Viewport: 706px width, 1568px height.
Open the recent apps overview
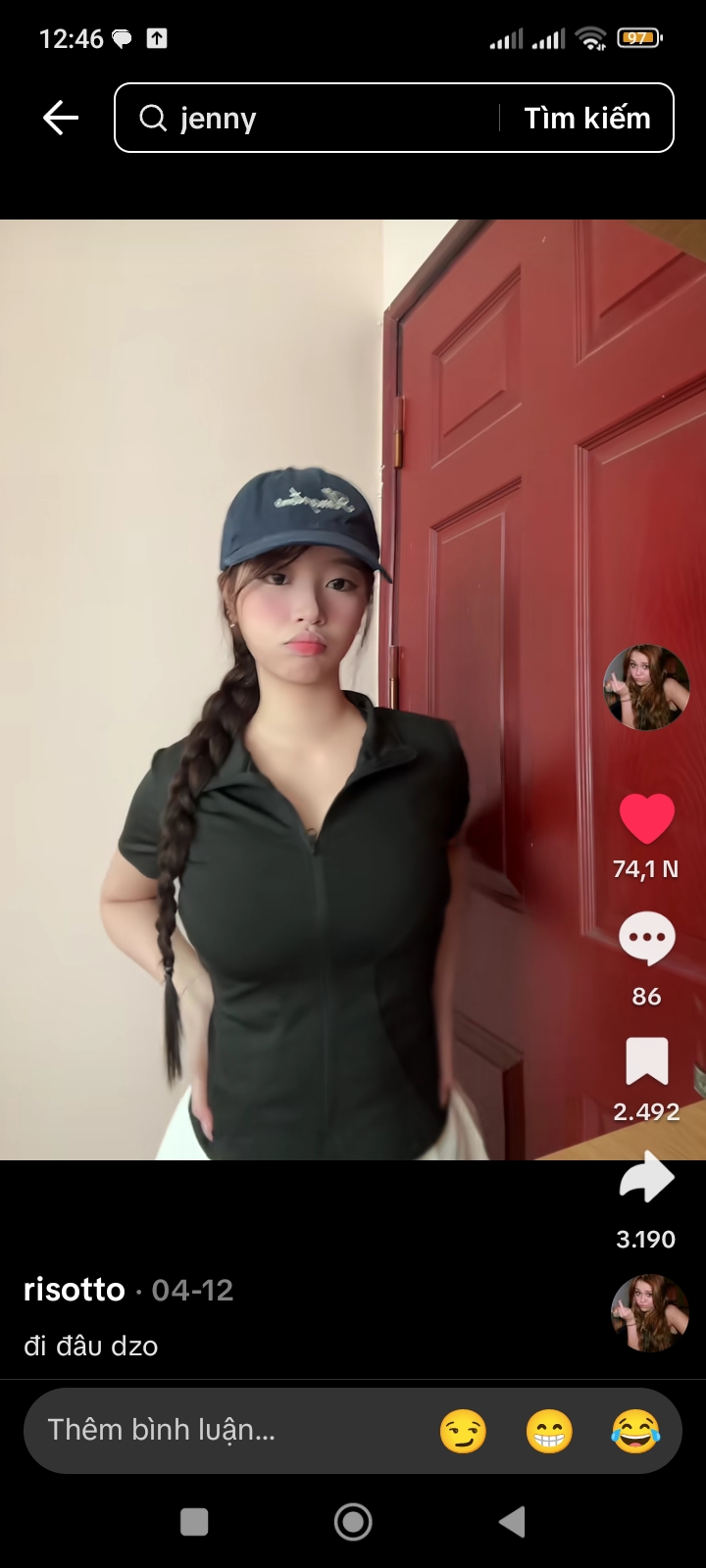[194, 1522]
